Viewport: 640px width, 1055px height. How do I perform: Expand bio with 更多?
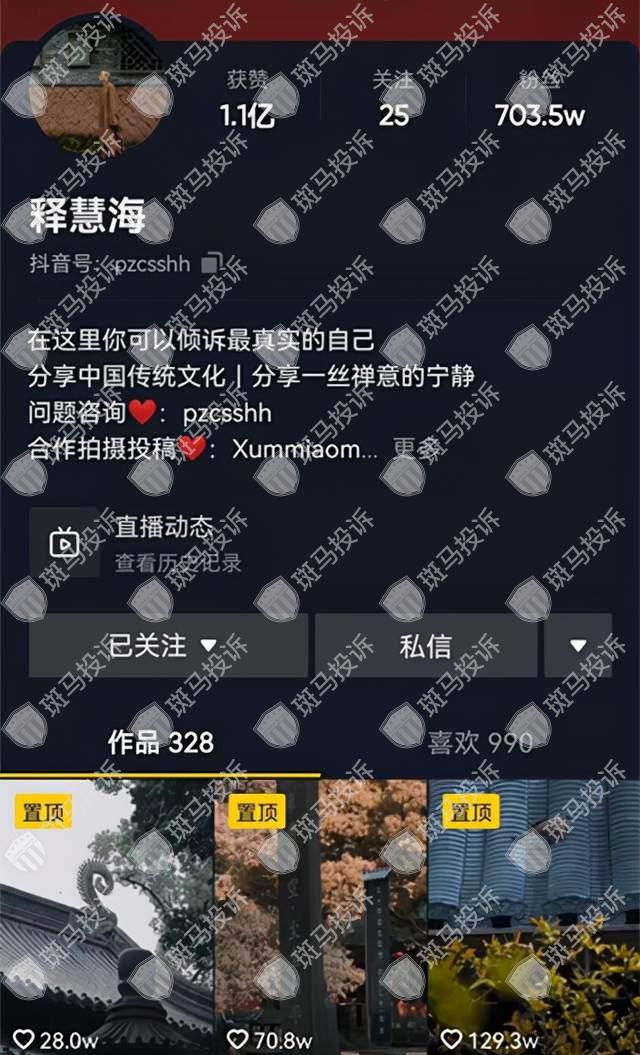click(416, 449)
